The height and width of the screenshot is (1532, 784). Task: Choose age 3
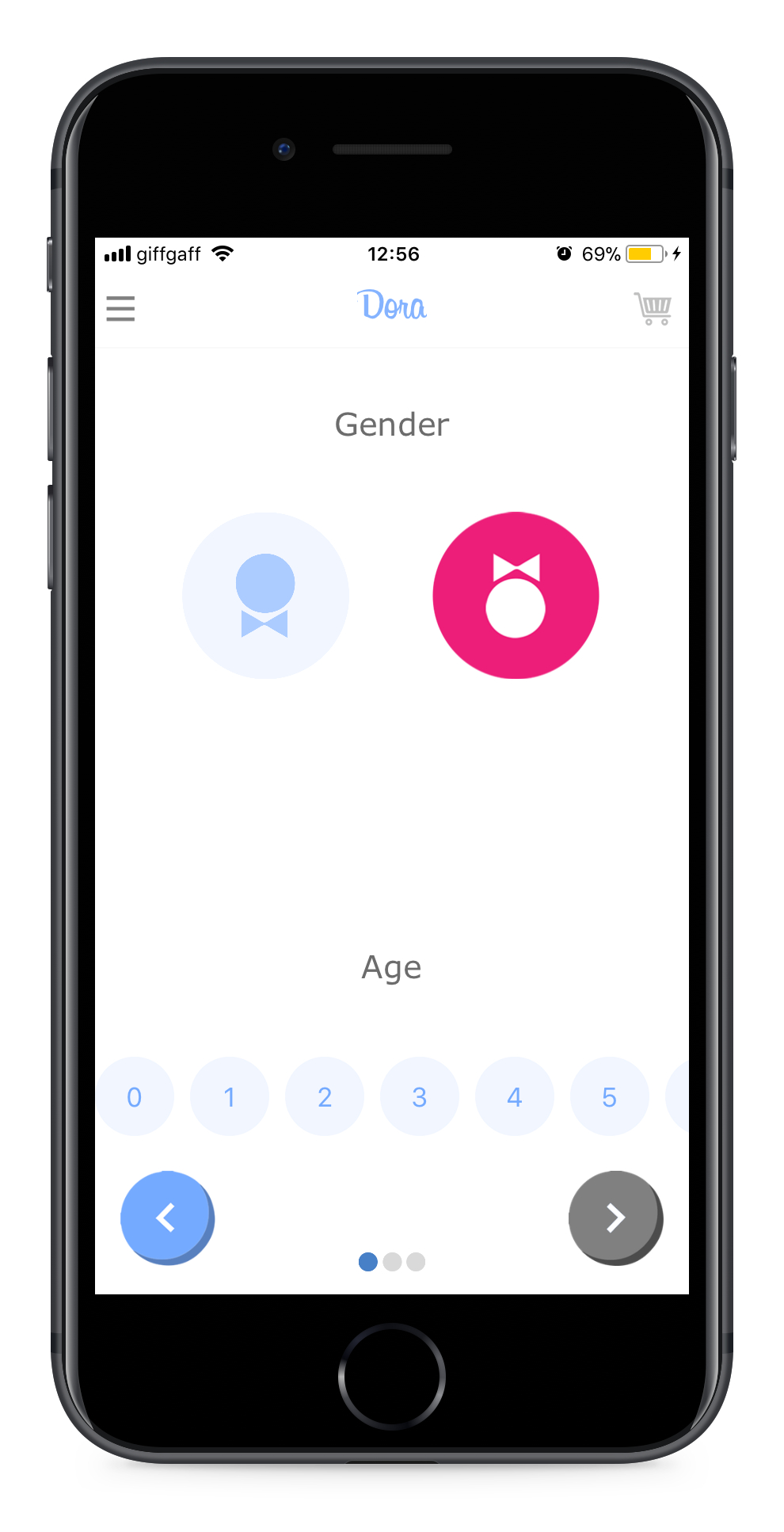click(420, 1096)
